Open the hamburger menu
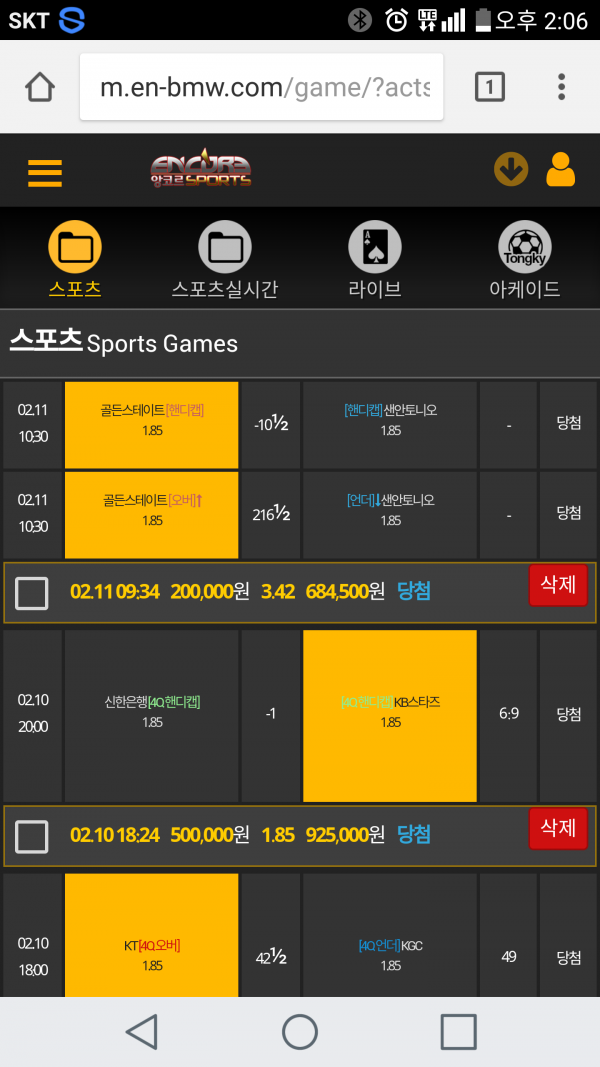The image size is (600, 1067). (45, 173)
